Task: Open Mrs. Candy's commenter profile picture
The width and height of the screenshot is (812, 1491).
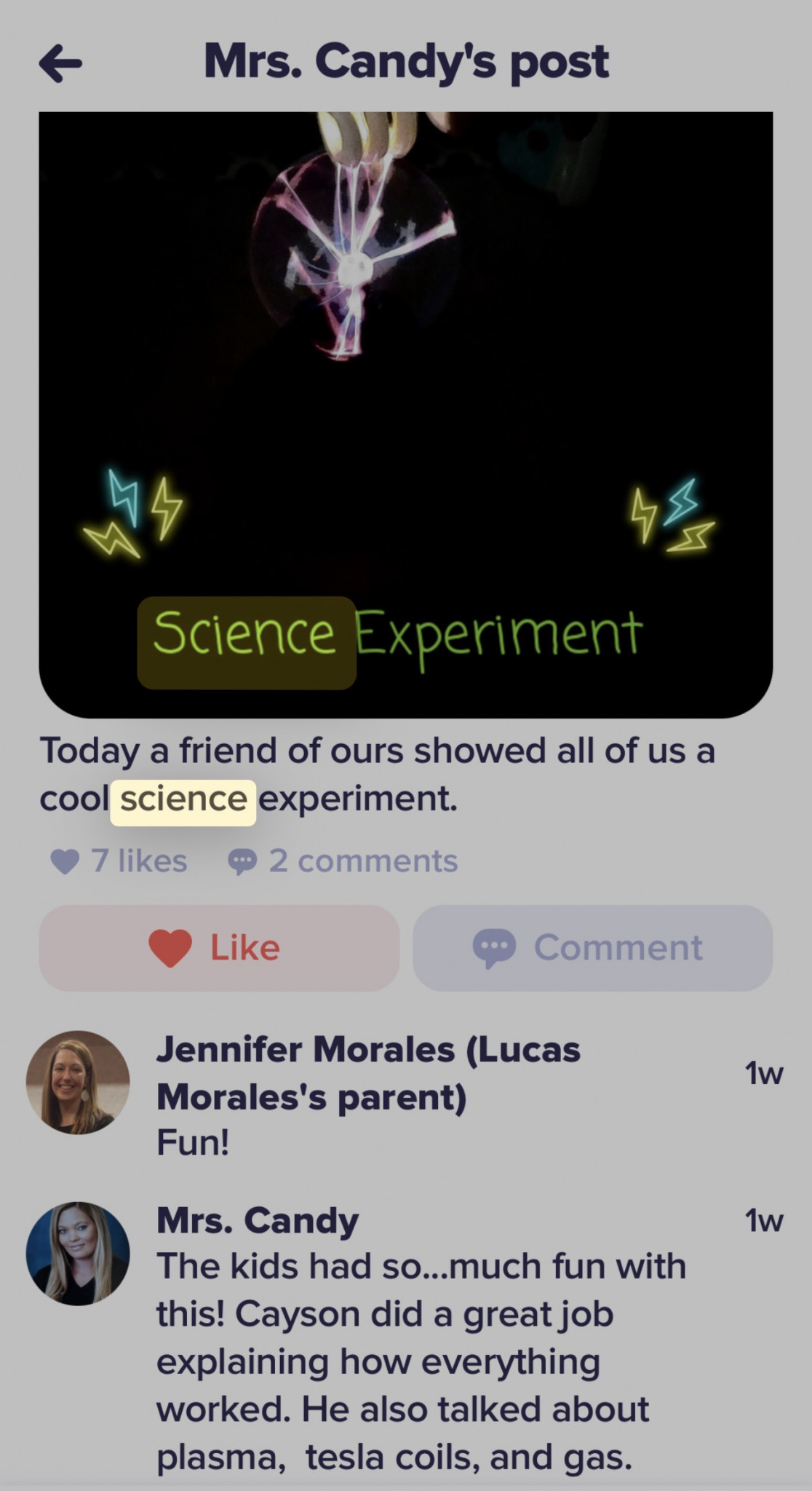Action: tap(78, 1253)
